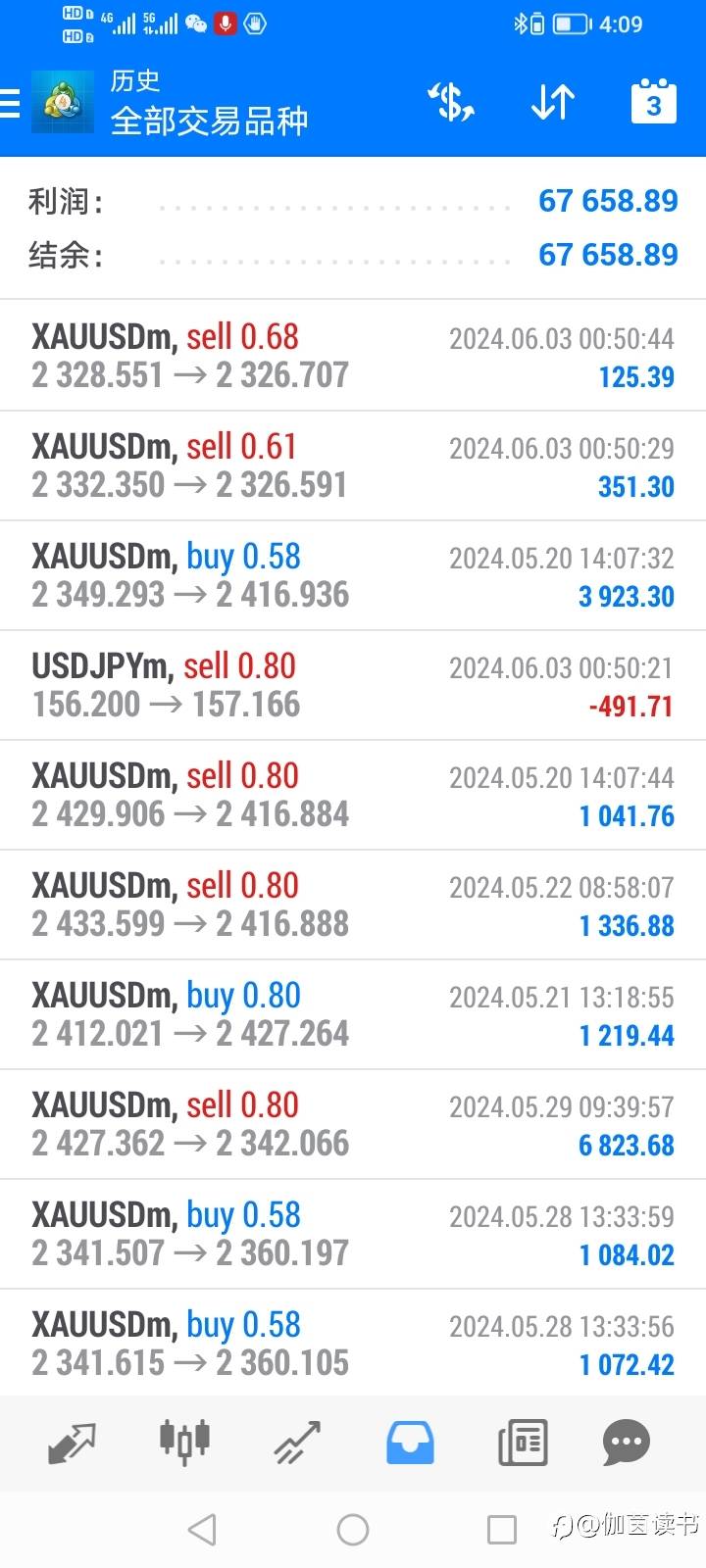This screenshot has height=1568, width=706.
Task: Expand the XAUUSDm sell 0.61 trade
Action: [353, 465]
